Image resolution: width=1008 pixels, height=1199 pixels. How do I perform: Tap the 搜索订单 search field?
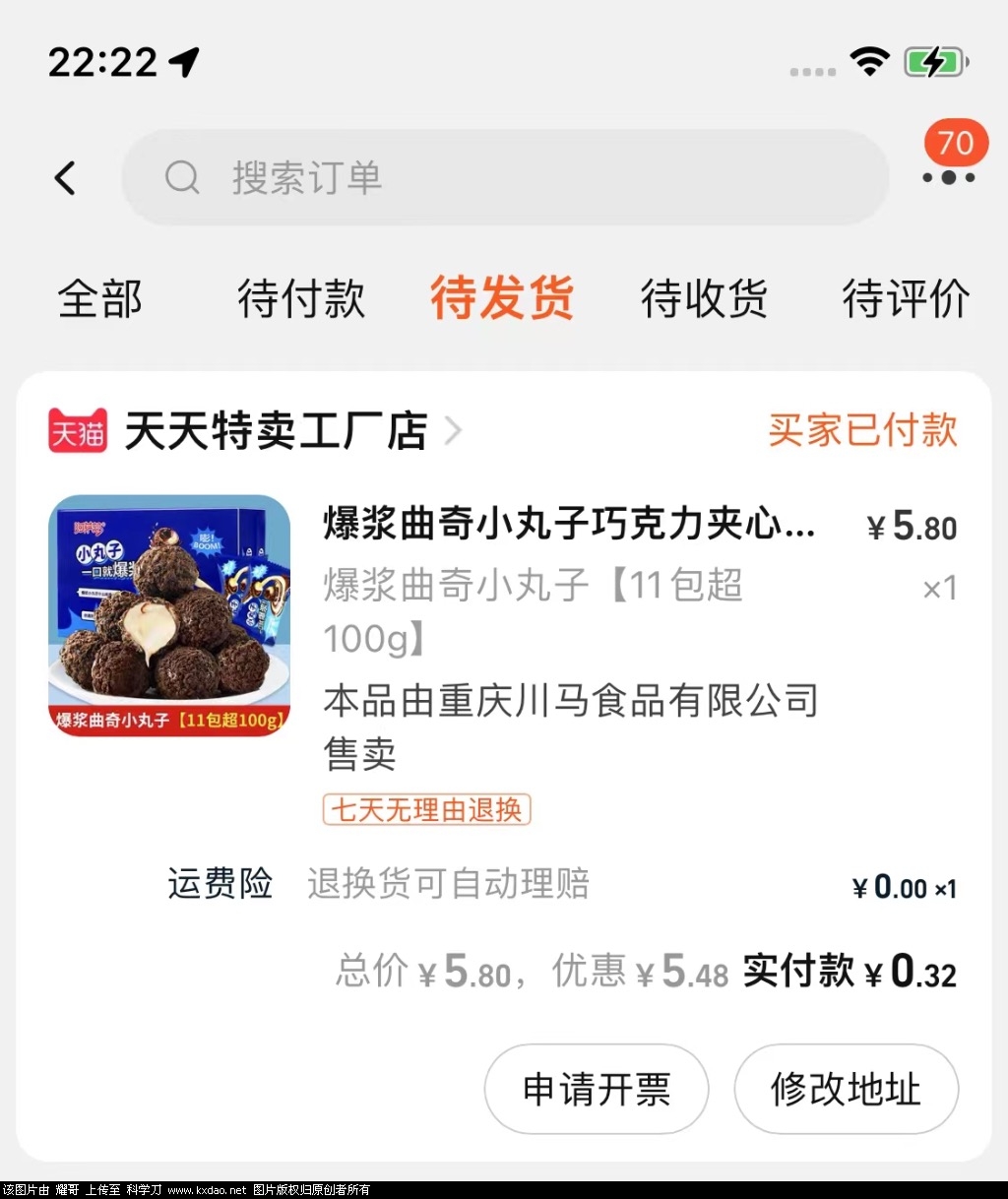click(x=505, y=178)
